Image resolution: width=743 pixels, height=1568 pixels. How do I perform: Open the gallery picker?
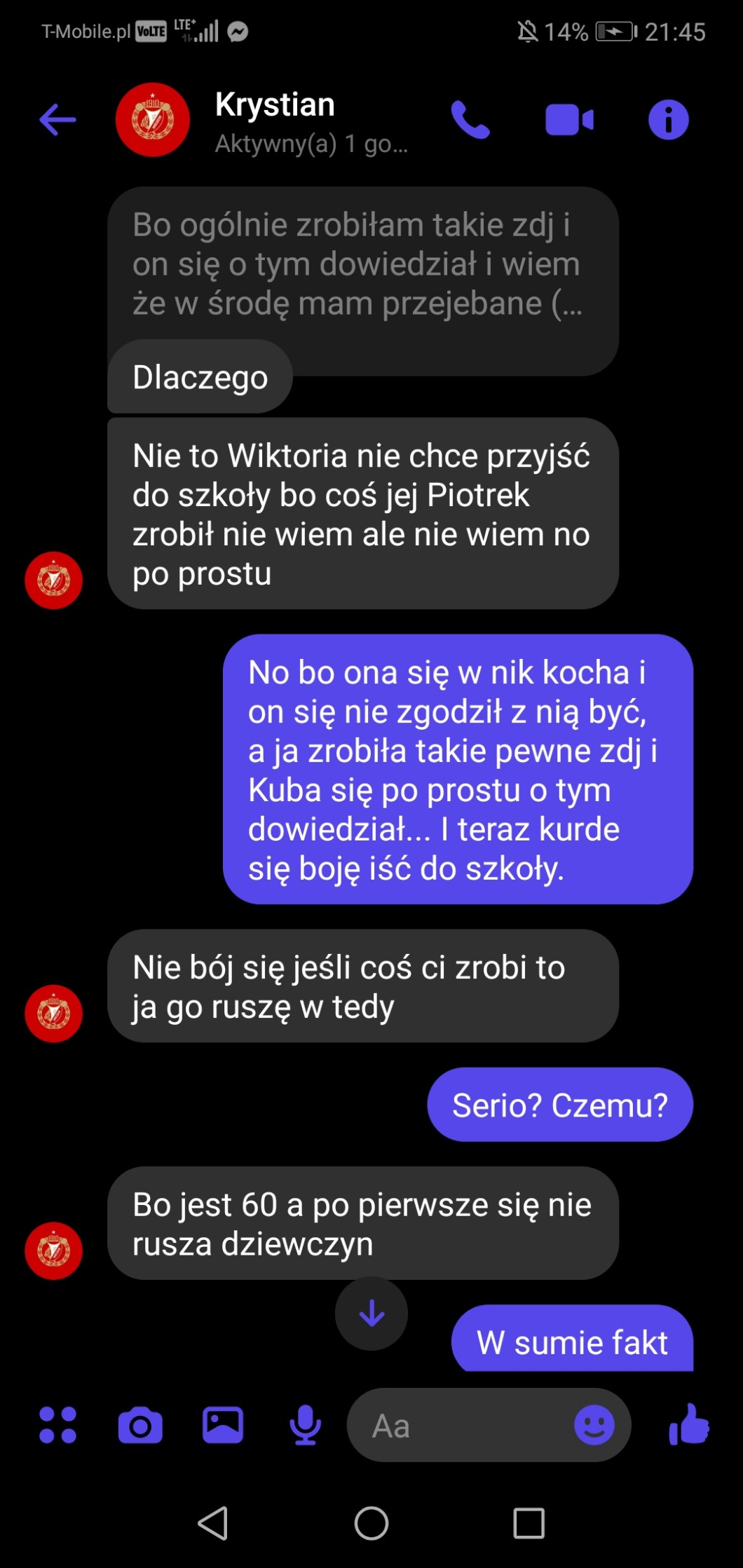point(223,1424)
